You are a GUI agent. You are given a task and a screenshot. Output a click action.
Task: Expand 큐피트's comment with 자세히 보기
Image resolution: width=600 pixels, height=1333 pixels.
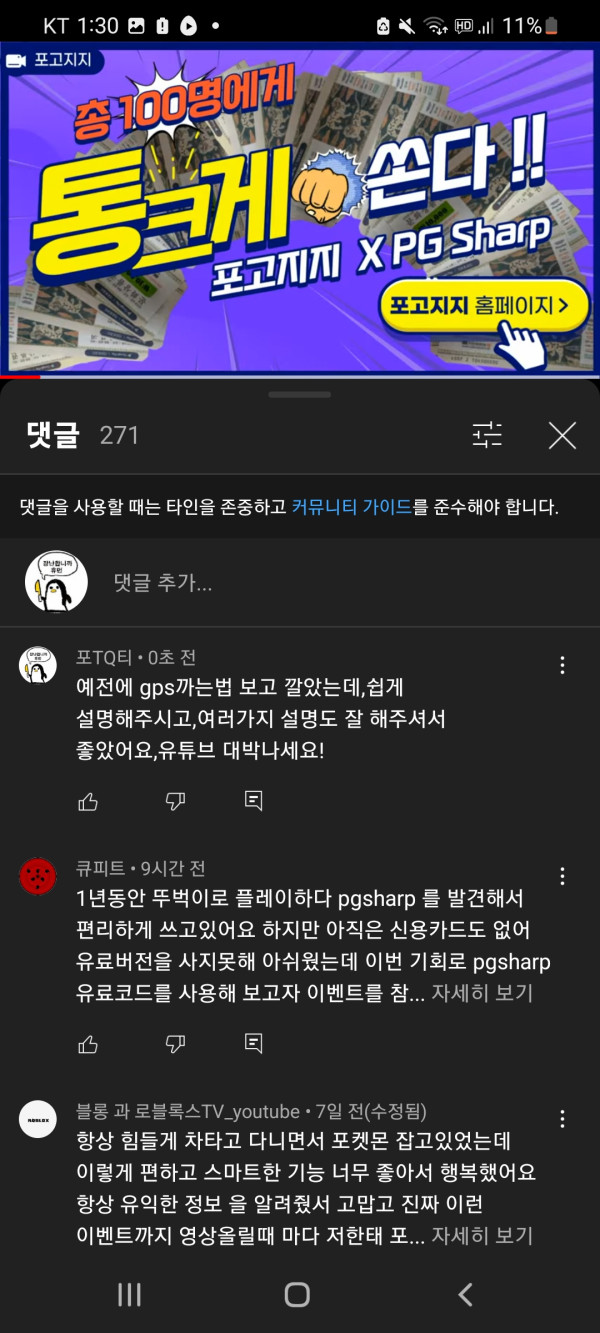tap(482, 993)
